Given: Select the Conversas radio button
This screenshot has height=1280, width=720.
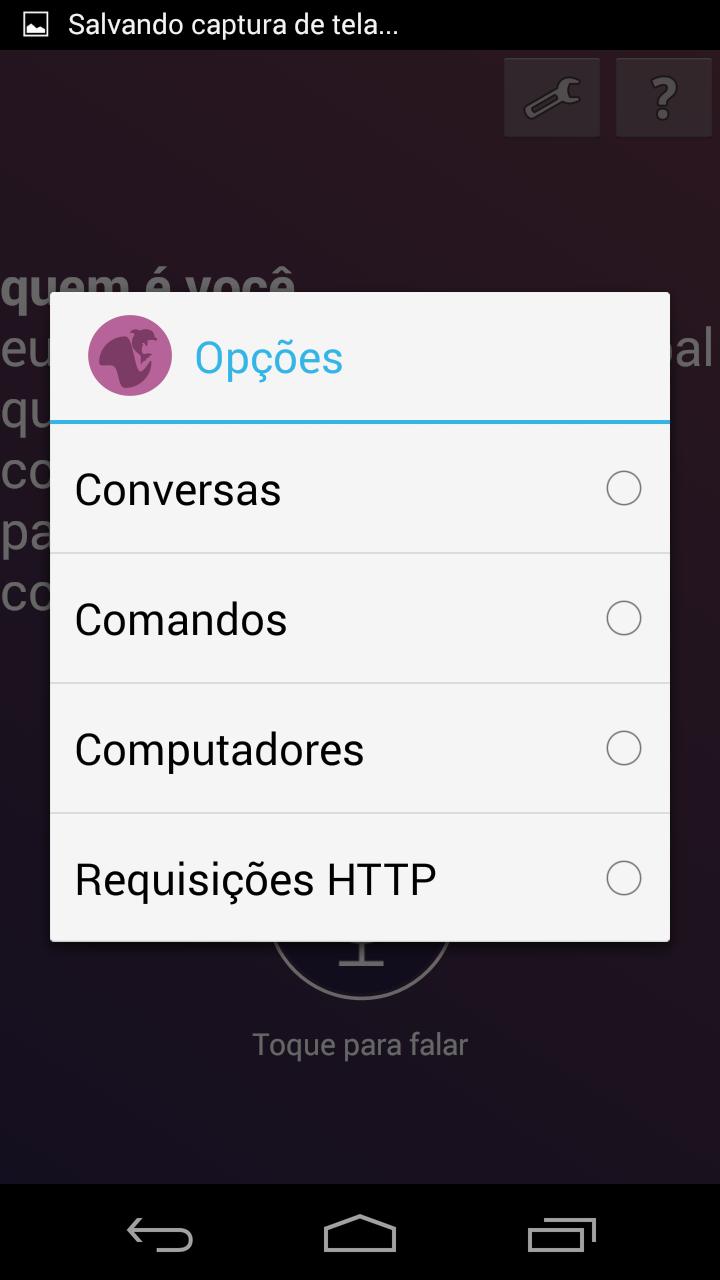Looking at the screenshot, I should point(623,488).
